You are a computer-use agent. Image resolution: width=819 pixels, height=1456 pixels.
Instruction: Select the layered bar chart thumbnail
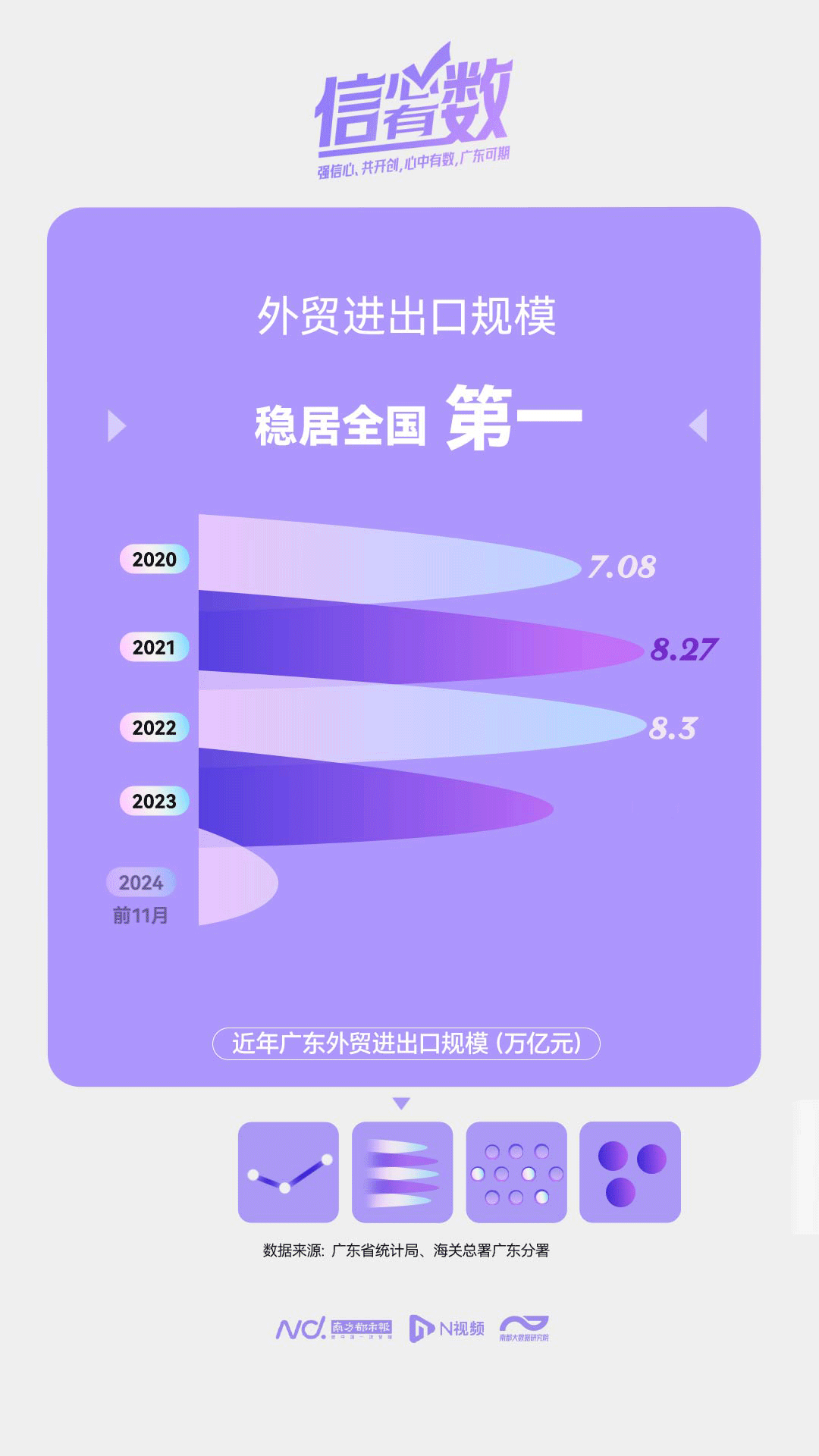pyautogui.click(x=402, y=1172)
